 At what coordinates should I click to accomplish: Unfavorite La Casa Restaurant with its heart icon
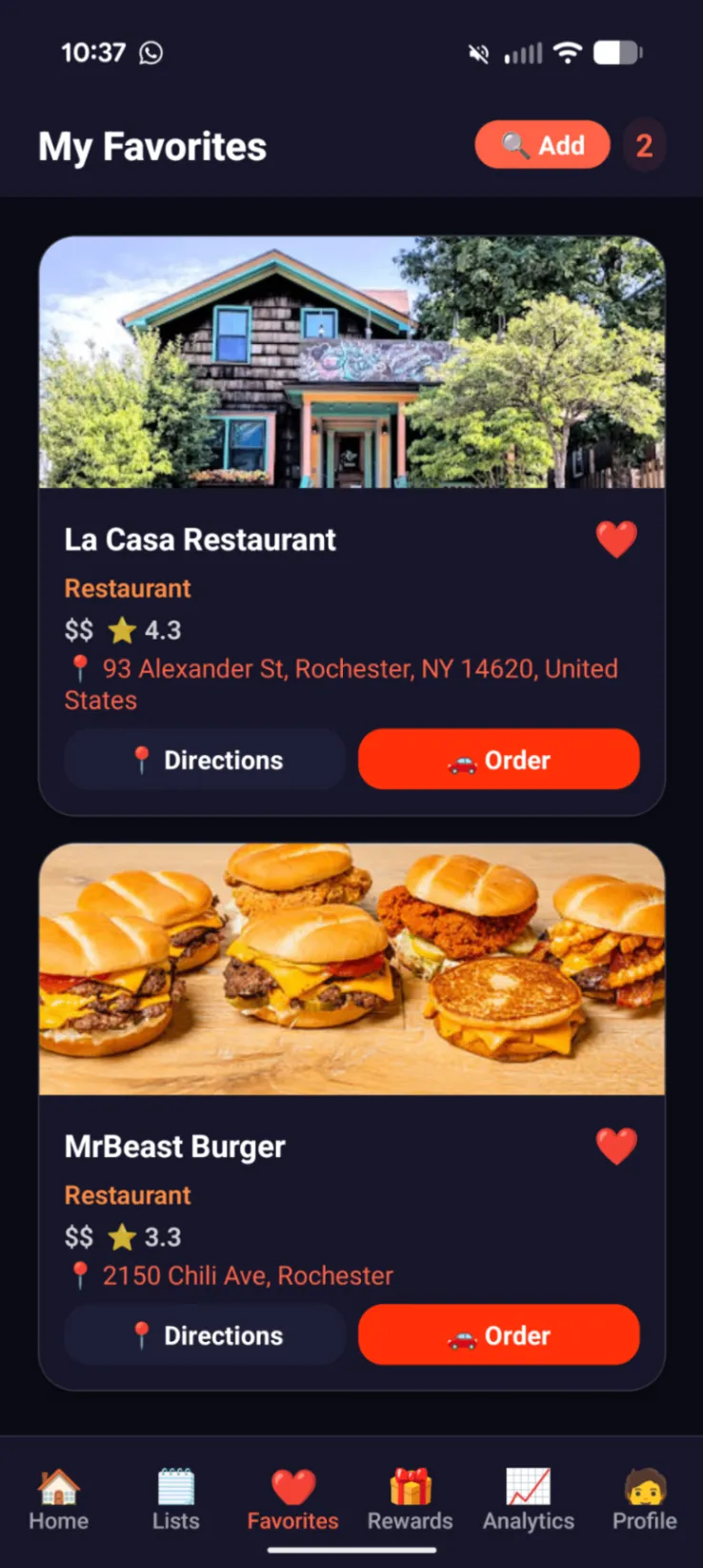(x=616, y=540)
